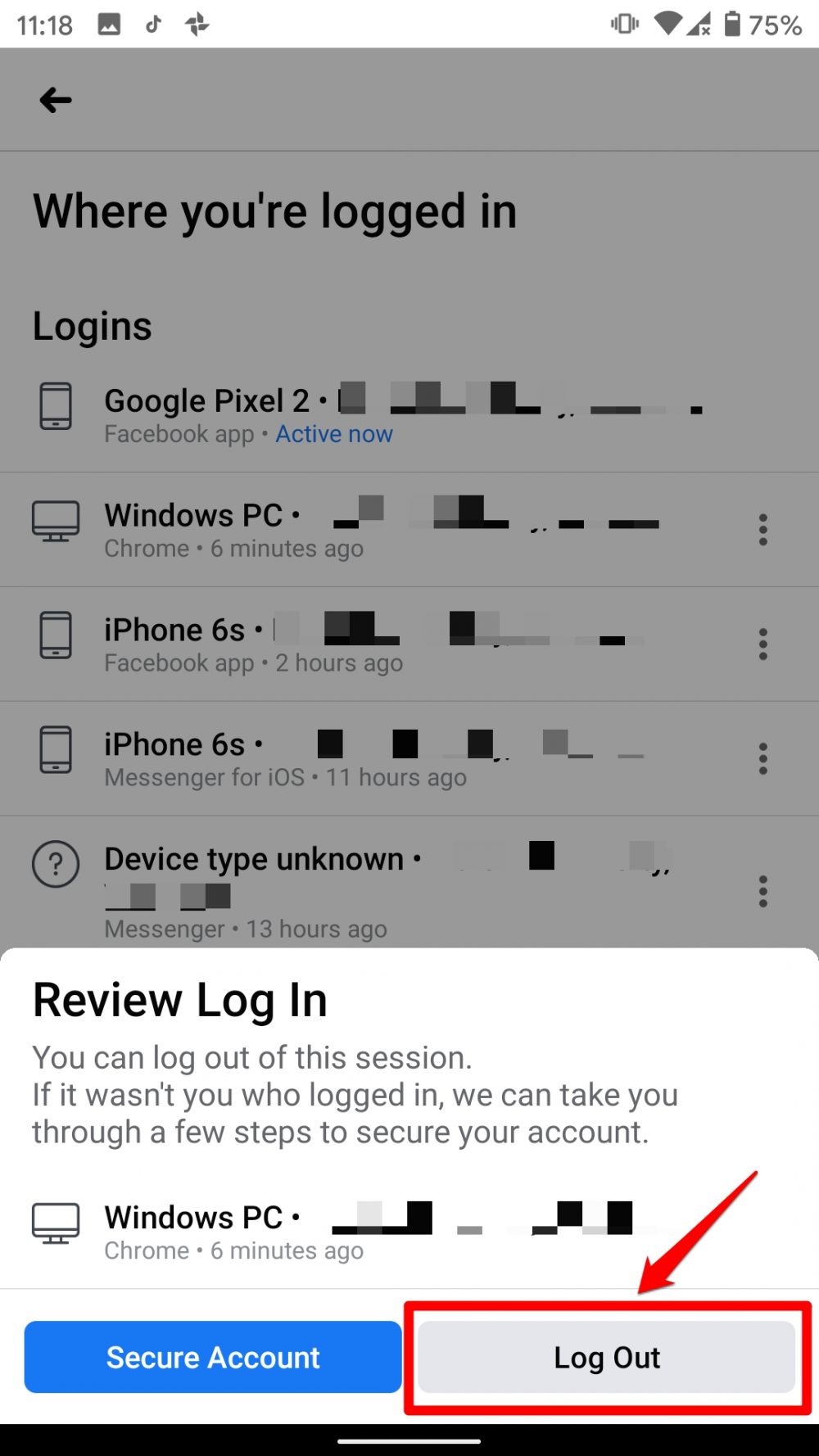The height and width of the screenshot is (1456, 819).
Task: Tap the battery indicator in the status bar
Action: tap(731, 24)
